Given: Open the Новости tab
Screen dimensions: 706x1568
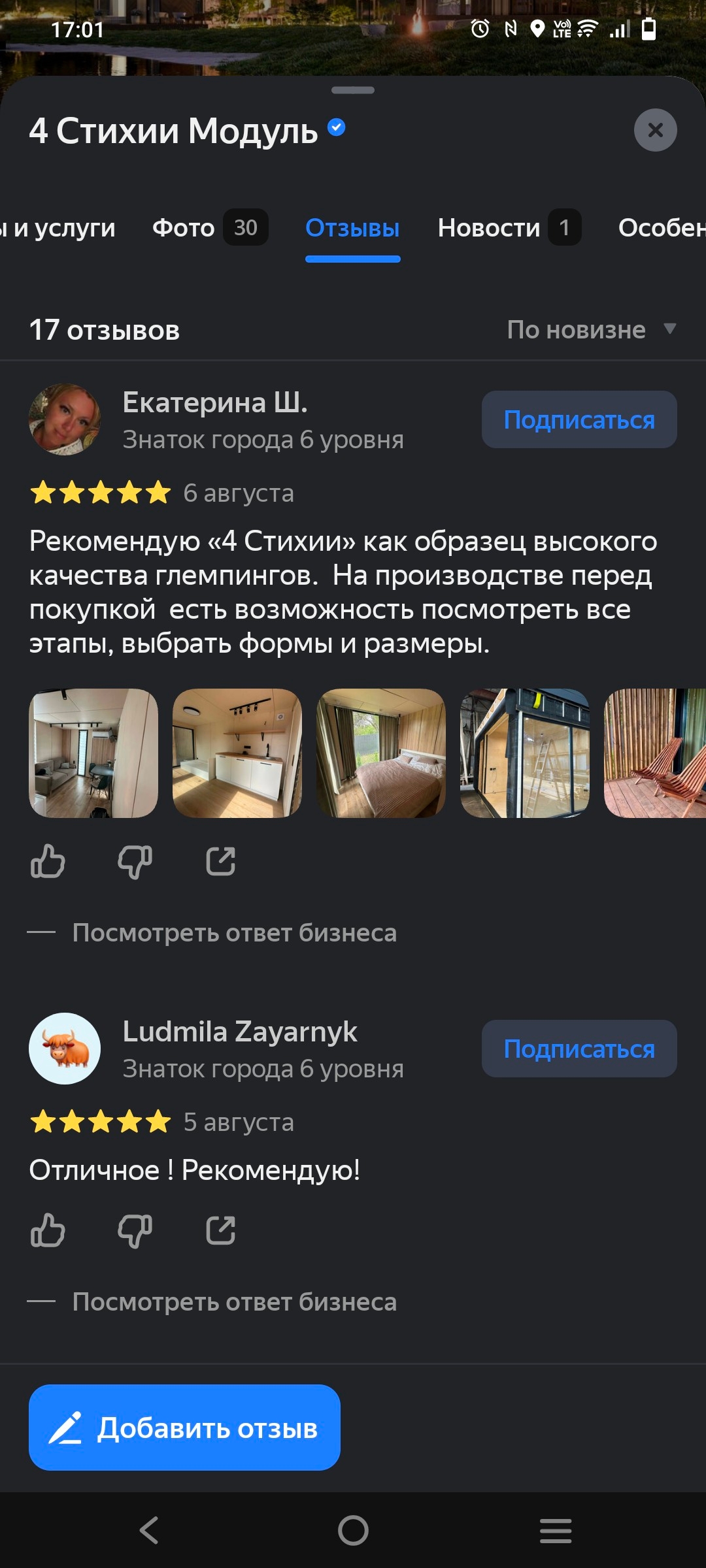Looking at the screenshot, I should click(x=508, y=227).
